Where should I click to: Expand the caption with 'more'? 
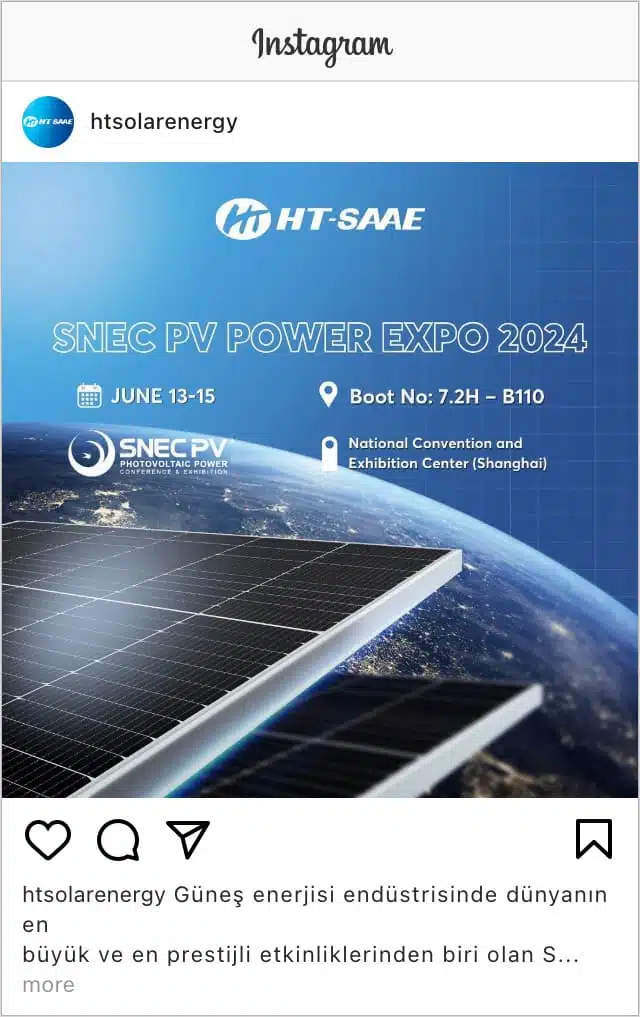click(48, 985)
